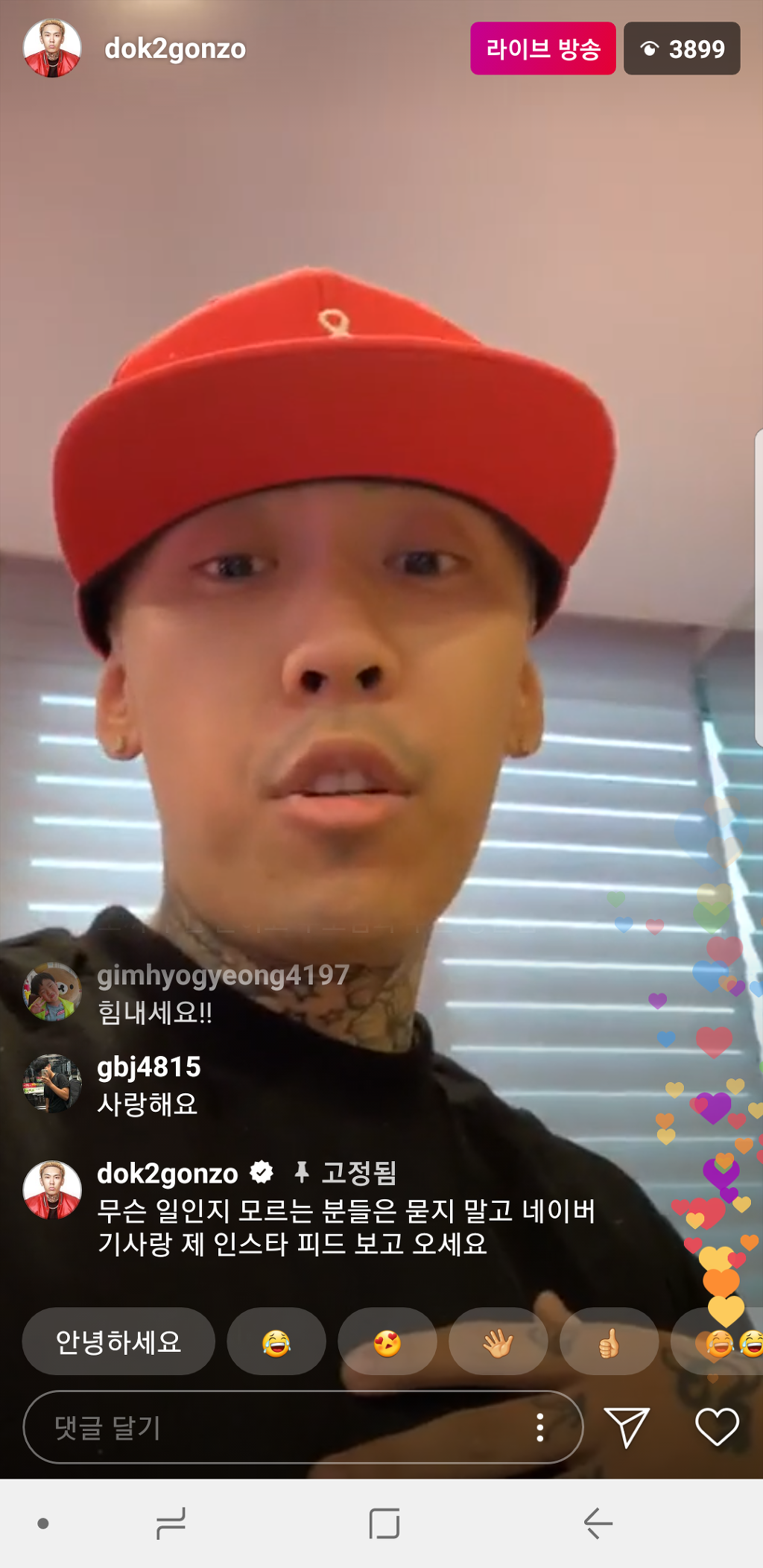Like the live stream with the heart

[717, 1427]
